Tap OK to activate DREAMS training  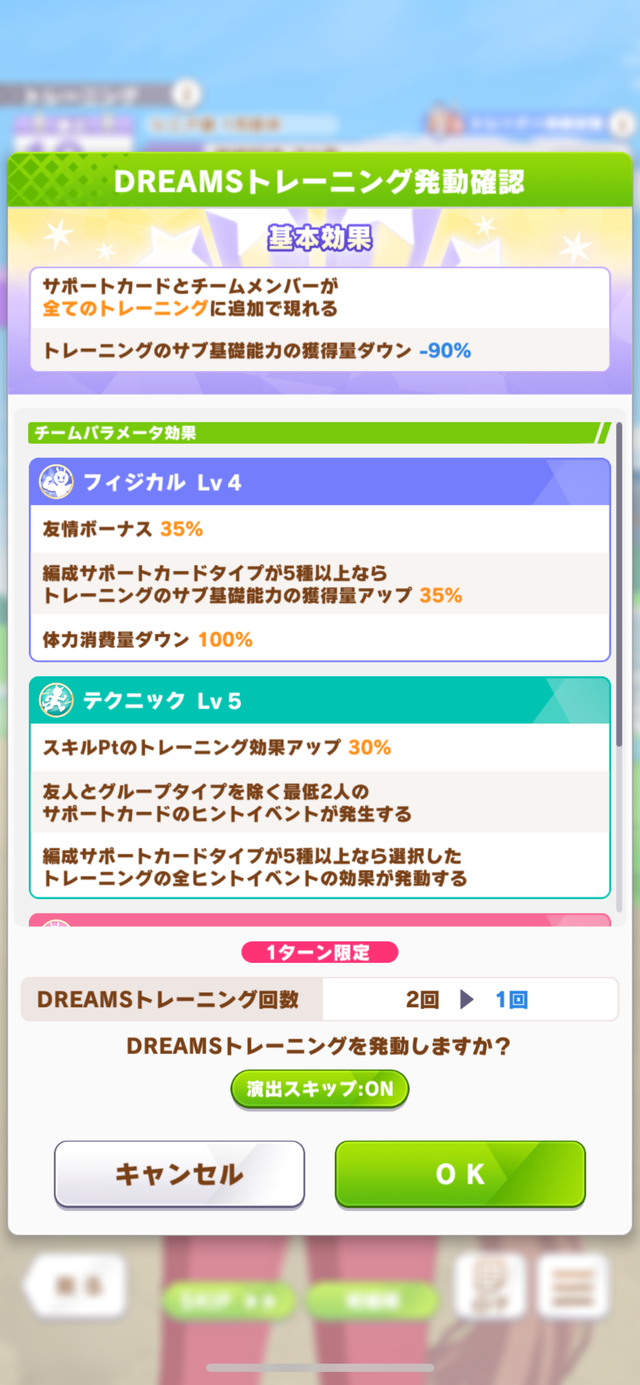pos(460,1174)
